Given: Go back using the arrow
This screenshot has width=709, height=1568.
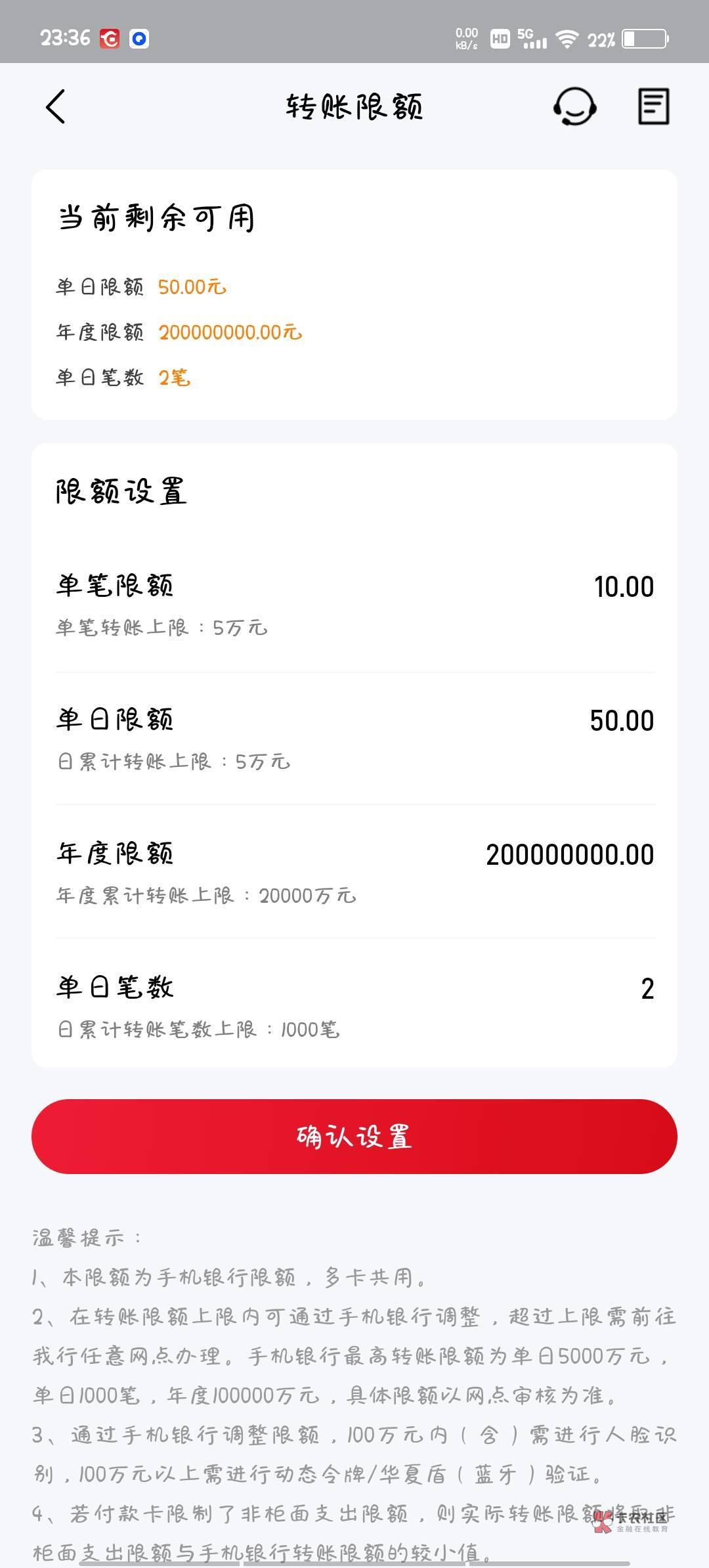Looking at the screenshot, I should click(56, 106).
